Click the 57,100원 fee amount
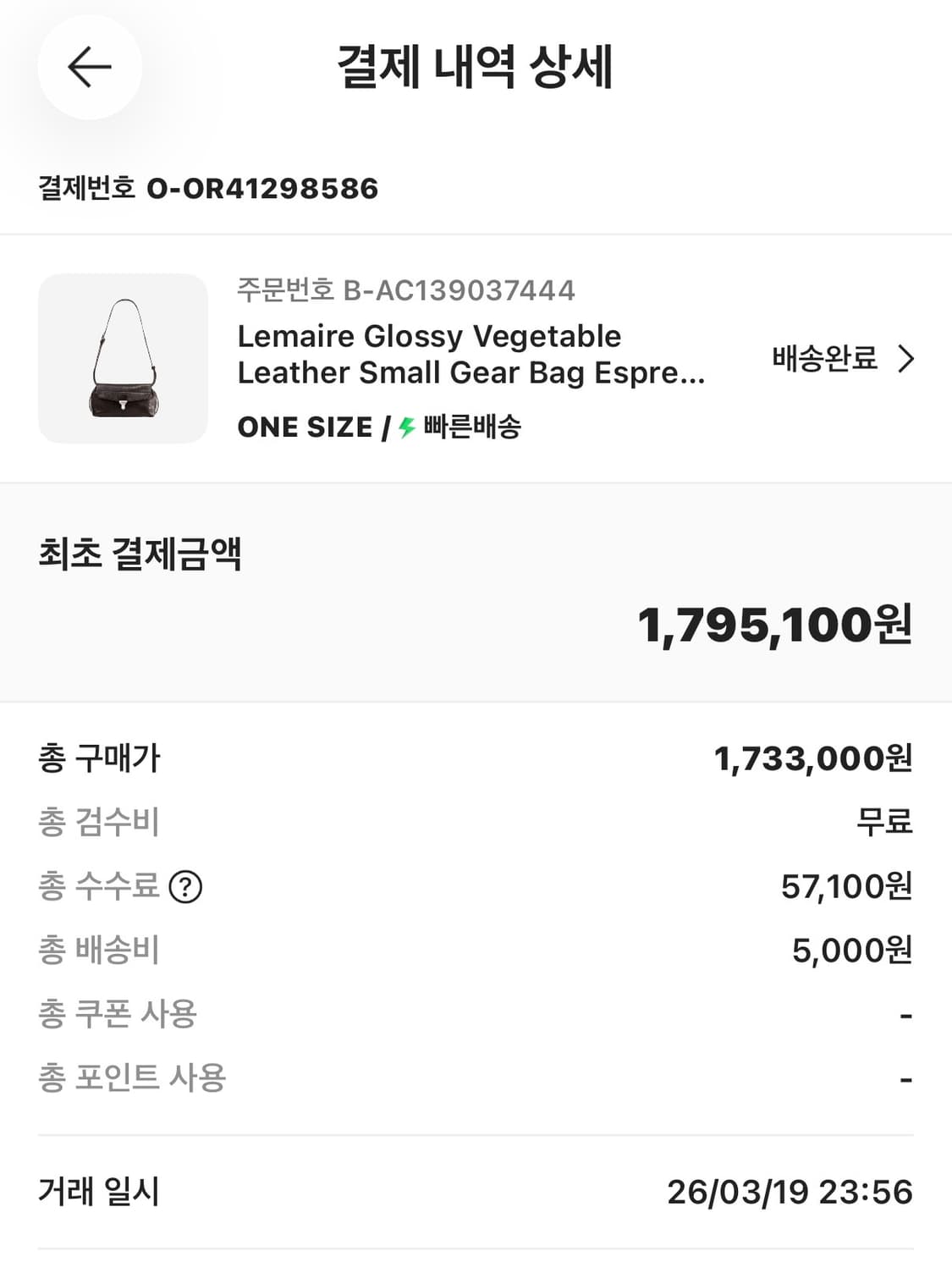This screenshot has height=1262, width=952. [848, 887]
